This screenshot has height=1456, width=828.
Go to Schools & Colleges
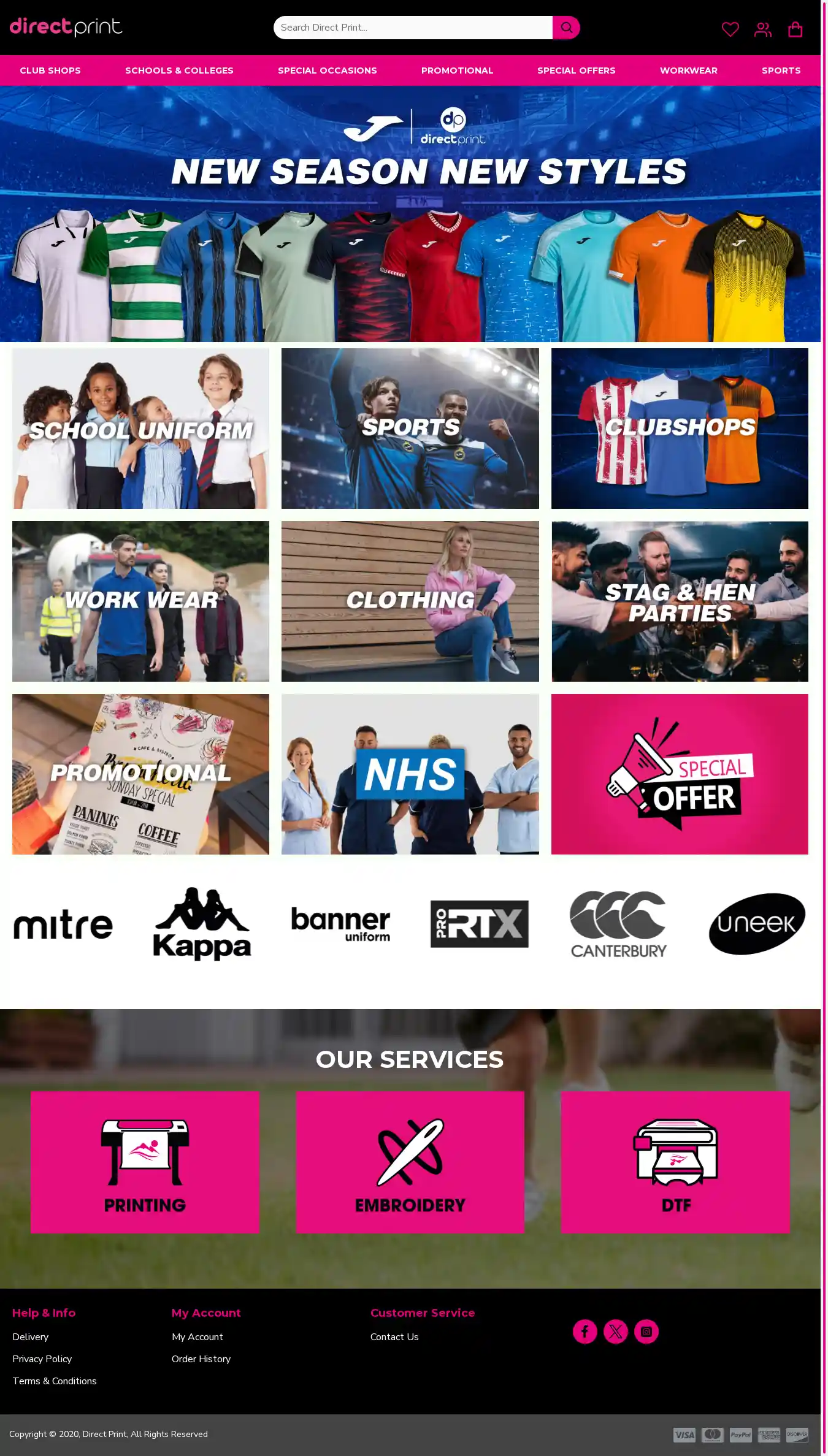179,71
